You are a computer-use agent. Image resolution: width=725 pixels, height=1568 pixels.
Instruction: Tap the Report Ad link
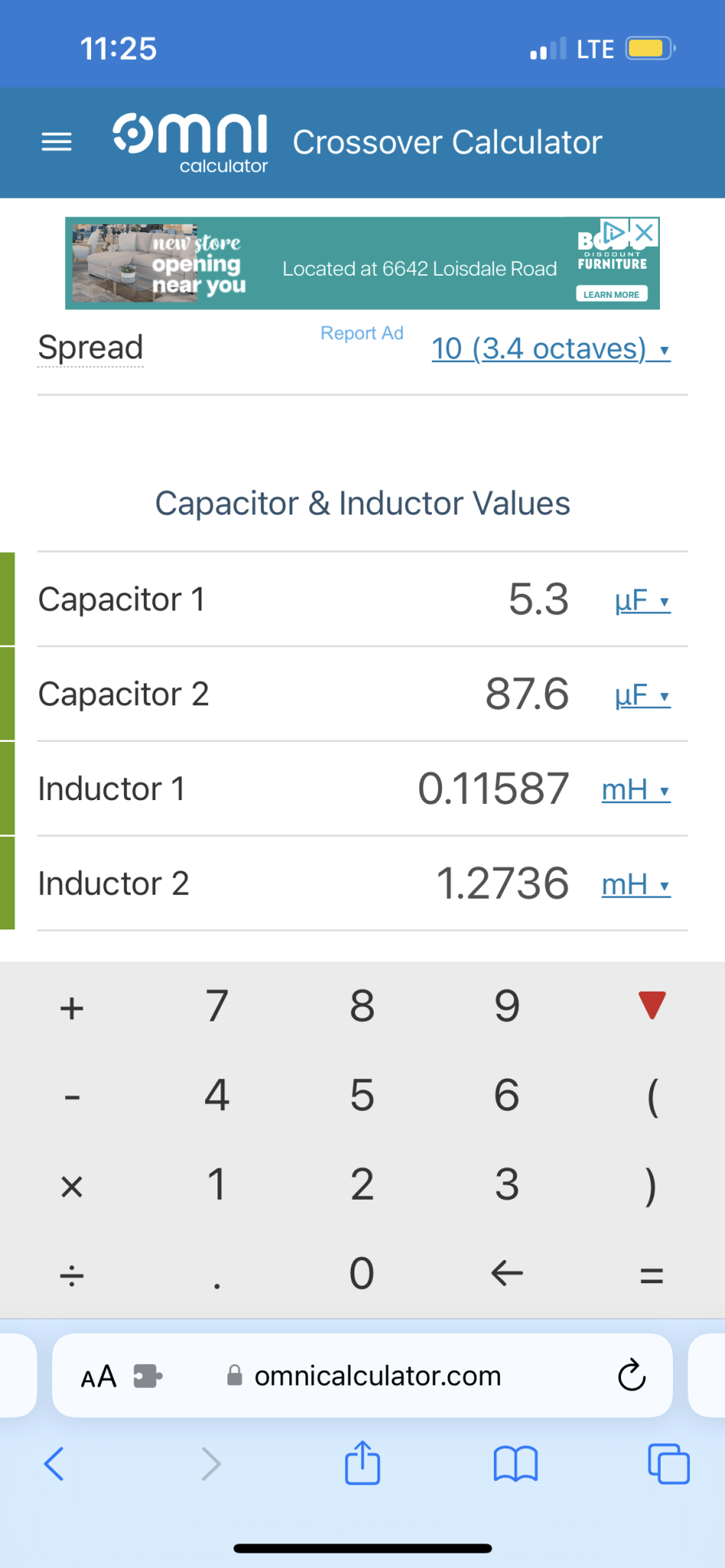click(x=362, y=333)
